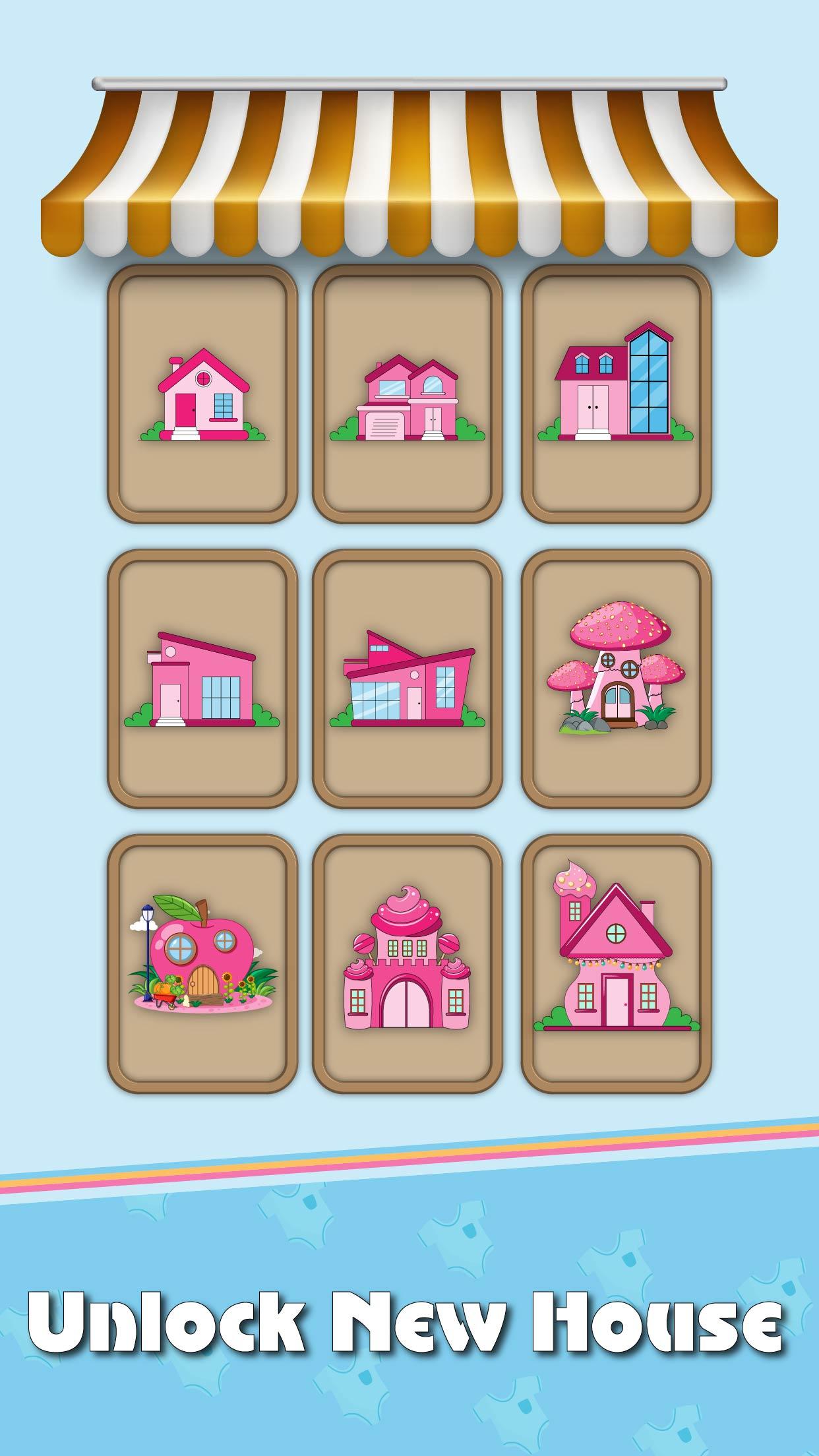Open the apple-shaped house

(201, 969)
